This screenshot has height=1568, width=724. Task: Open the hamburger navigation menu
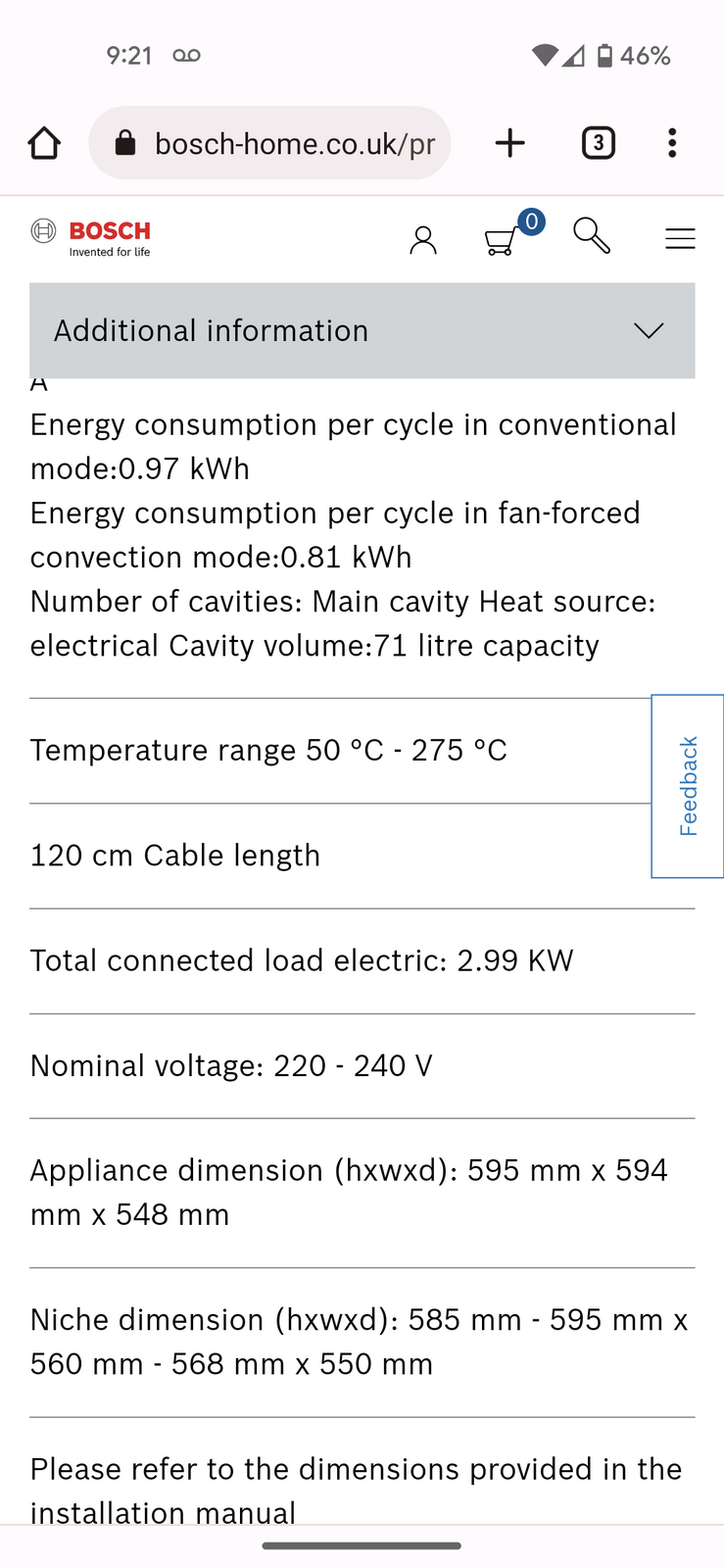pos(680,238)
